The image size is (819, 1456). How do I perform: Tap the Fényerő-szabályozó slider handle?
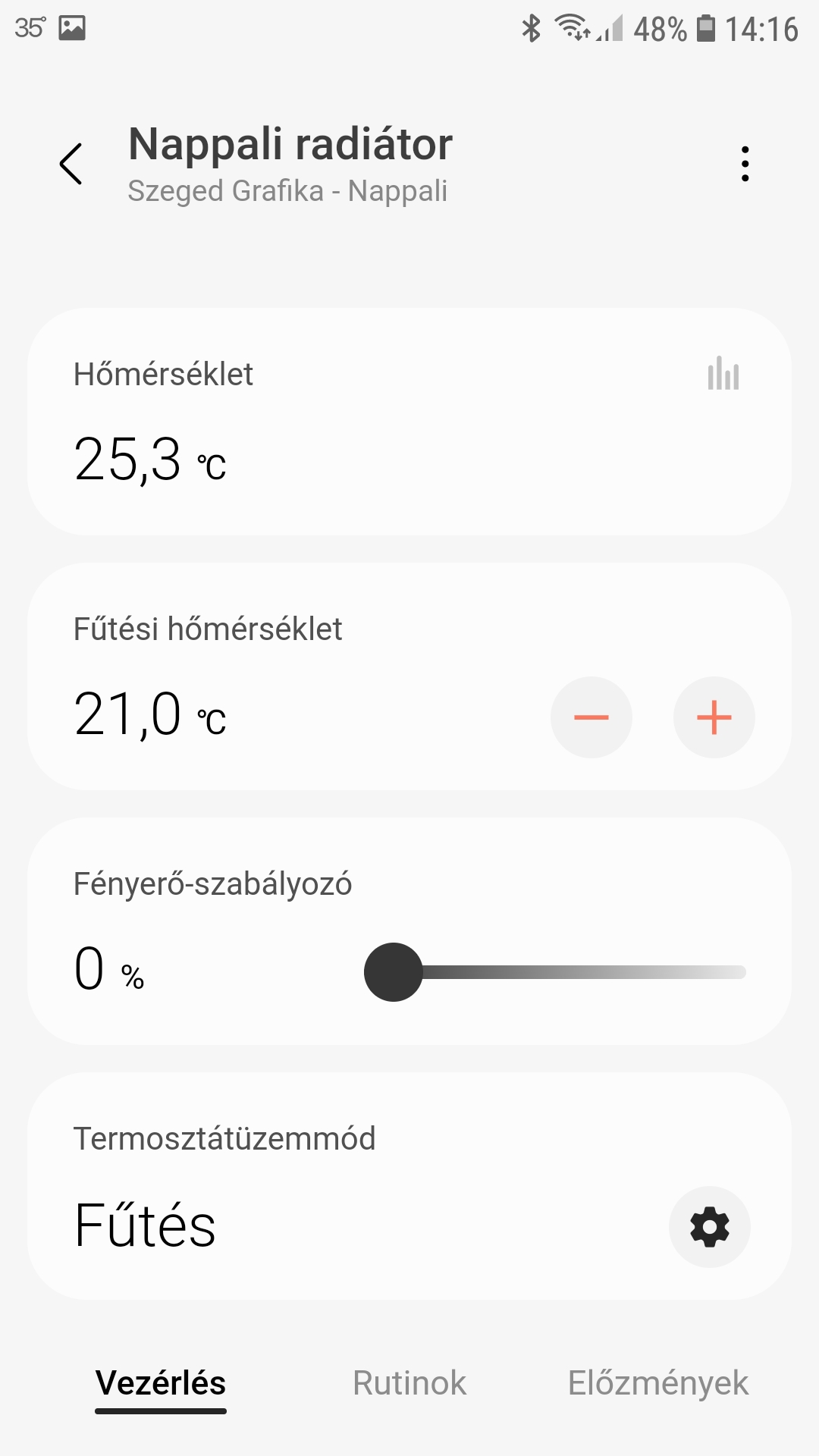394,972
